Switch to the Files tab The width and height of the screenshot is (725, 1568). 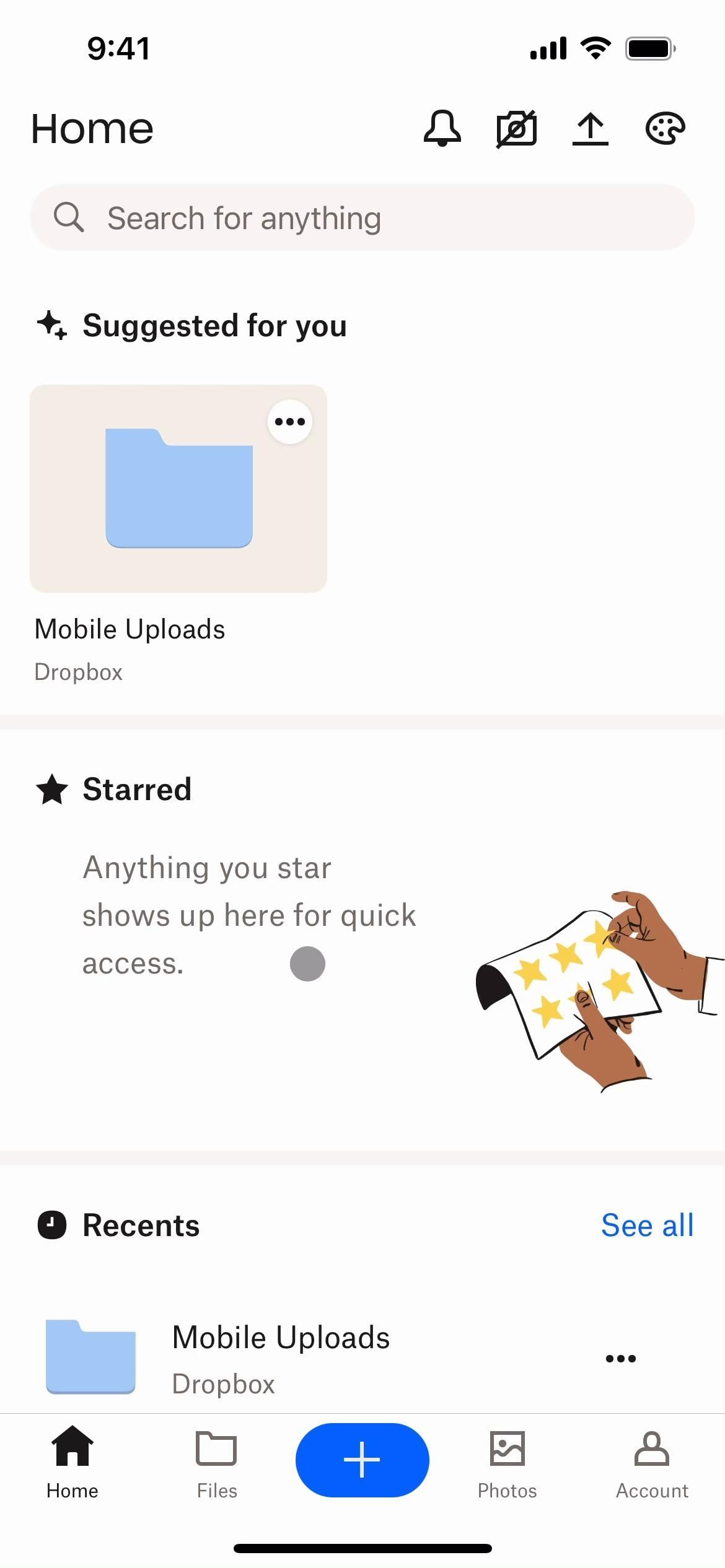(x=217, y=1464)
